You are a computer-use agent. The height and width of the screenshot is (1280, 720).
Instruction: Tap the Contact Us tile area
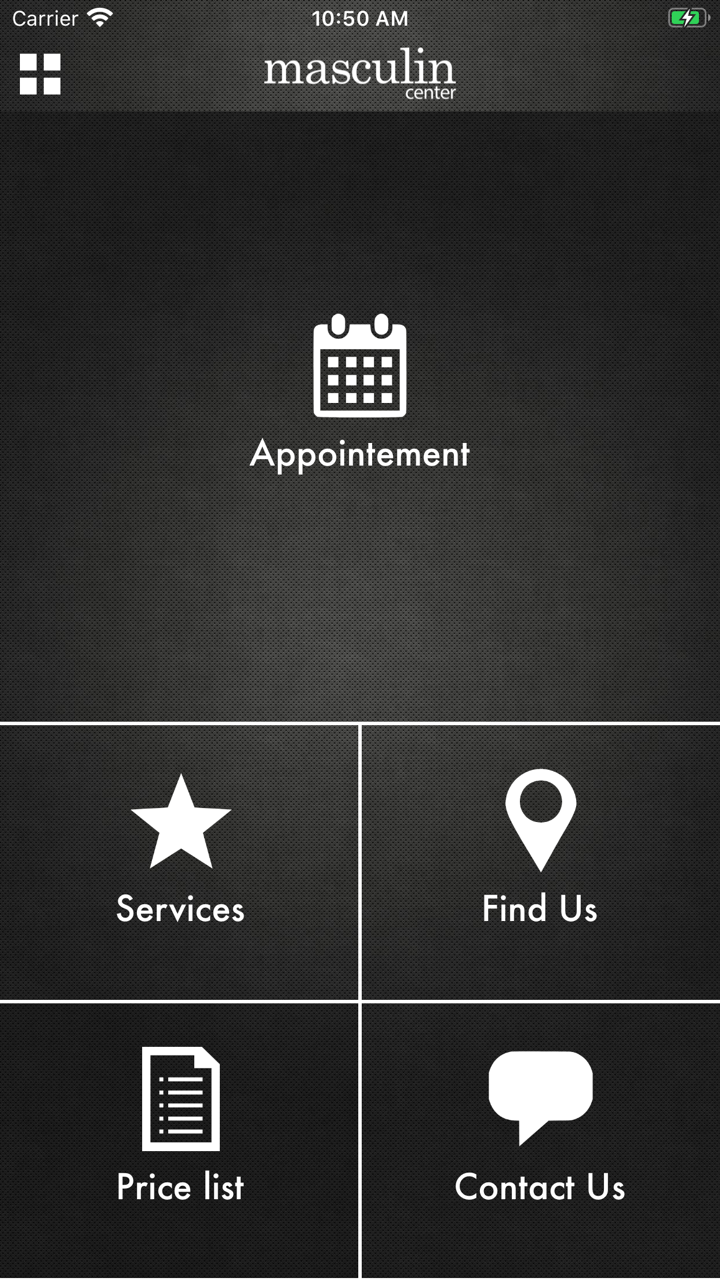540,1140
